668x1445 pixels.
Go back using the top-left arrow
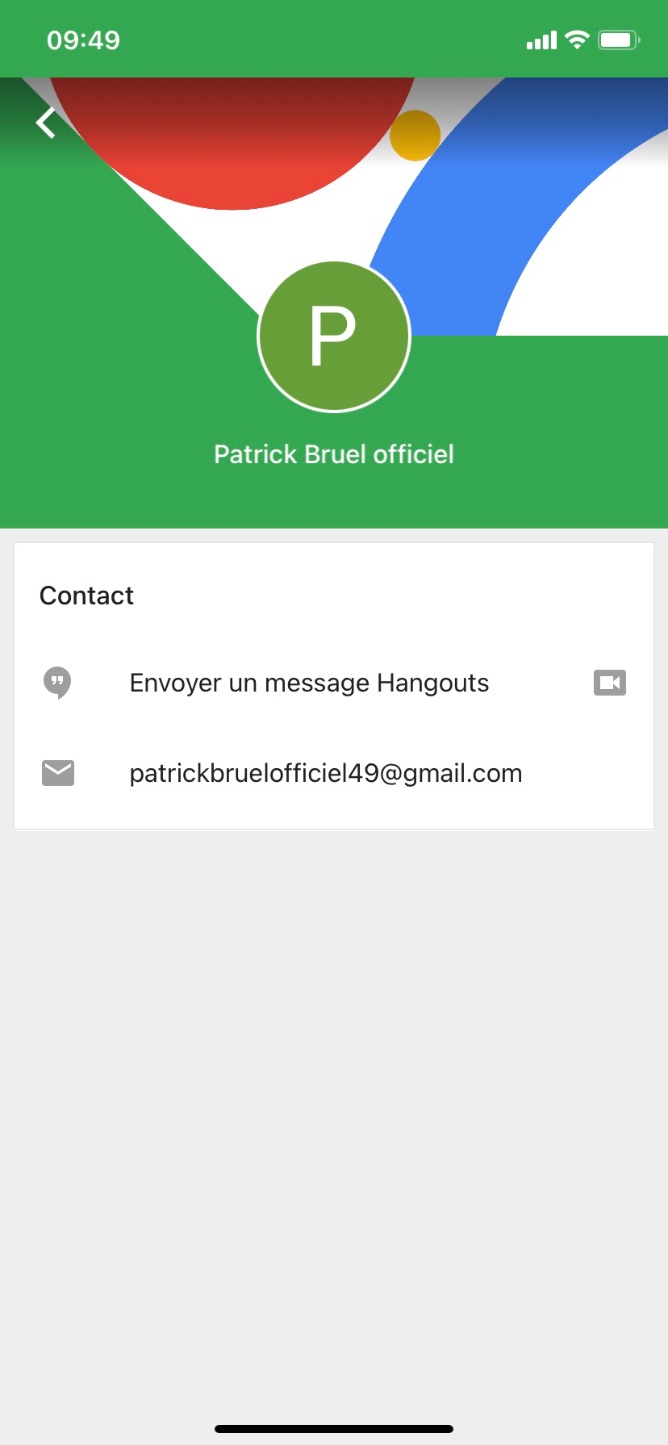point(45,122)
